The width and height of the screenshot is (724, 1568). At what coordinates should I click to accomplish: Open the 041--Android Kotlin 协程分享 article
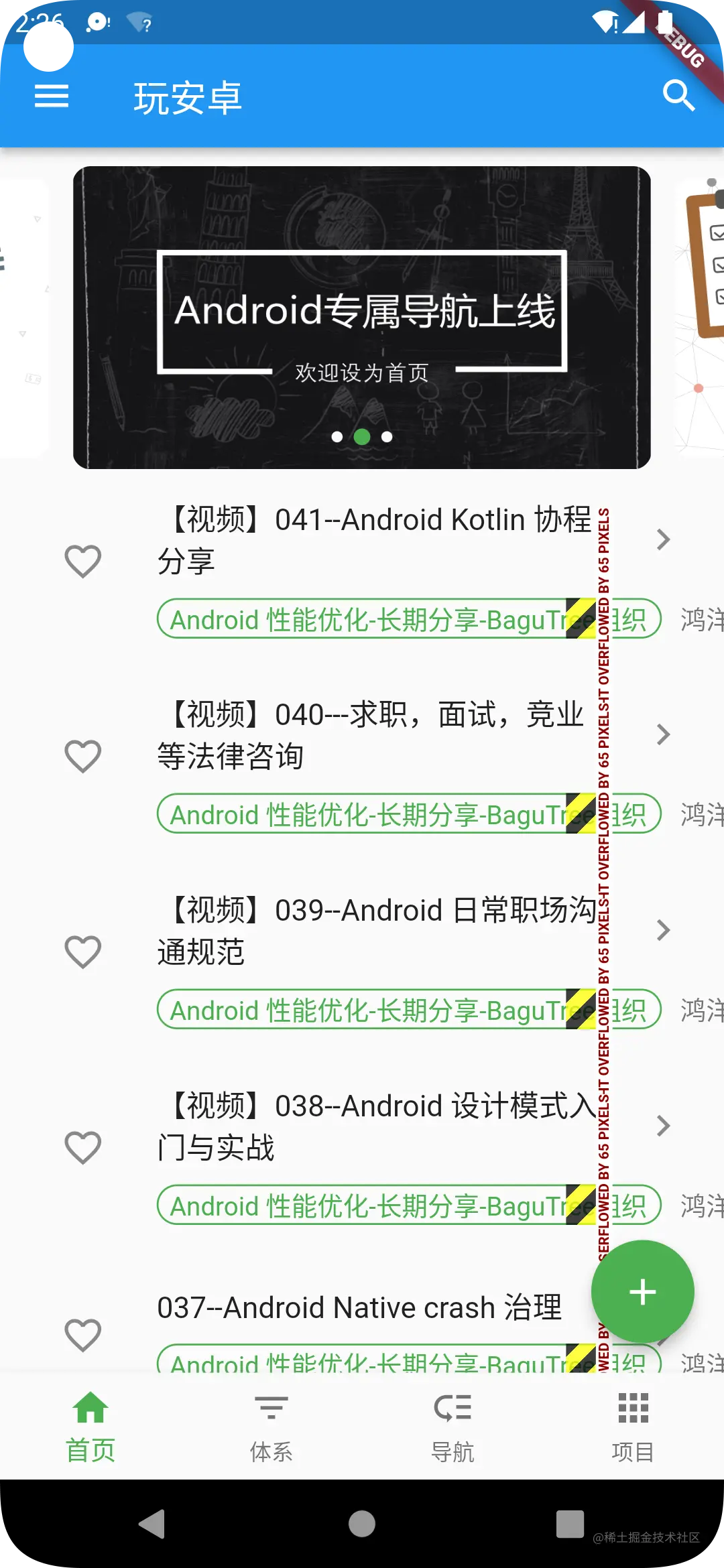[x=374, y=539]
